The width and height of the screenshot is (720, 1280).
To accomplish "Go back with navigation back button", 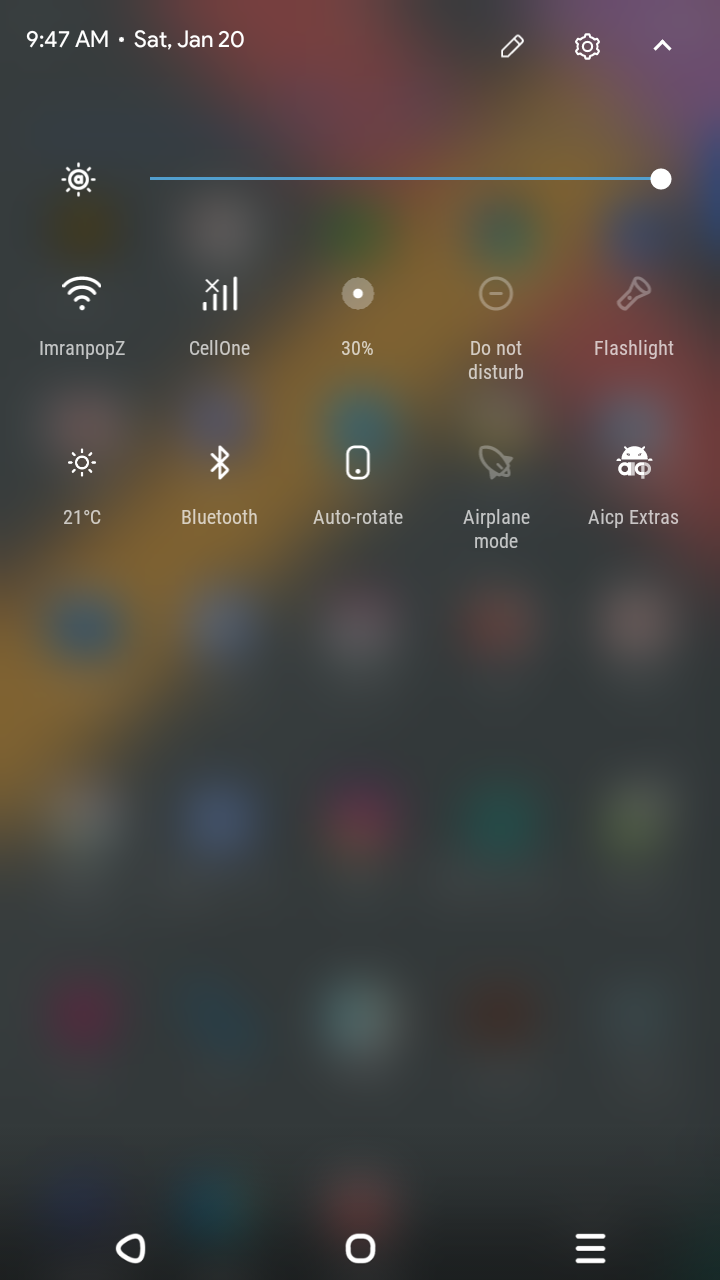I will 131,1248.
